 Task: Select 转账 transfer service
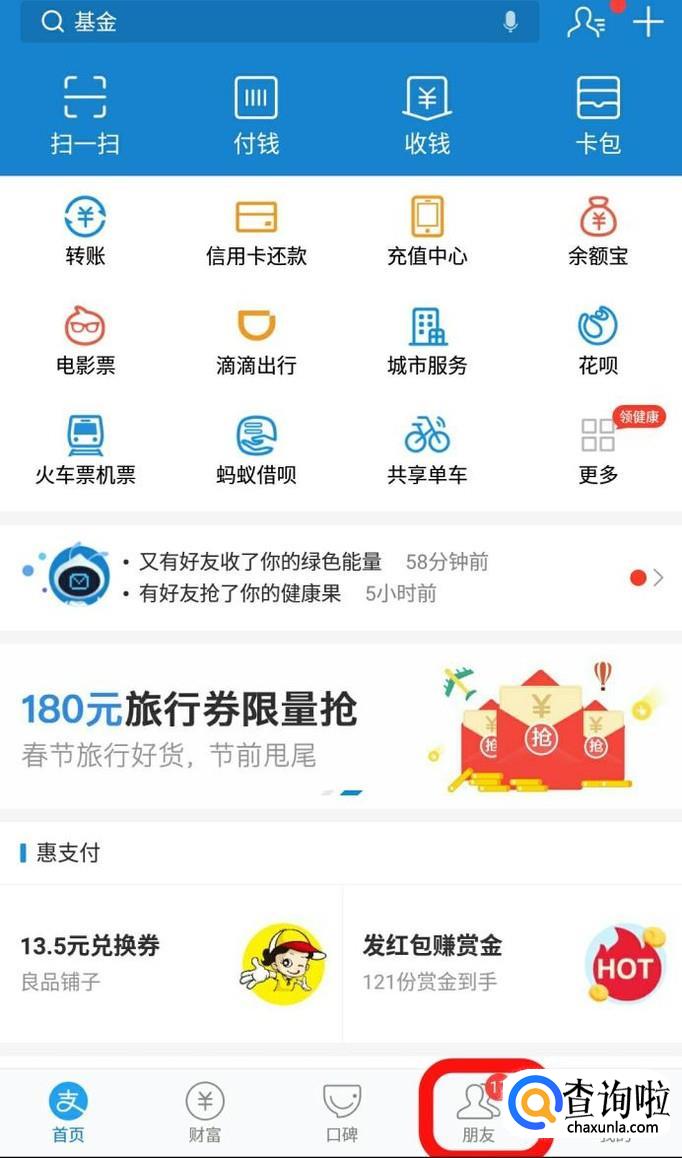point(85,231)
